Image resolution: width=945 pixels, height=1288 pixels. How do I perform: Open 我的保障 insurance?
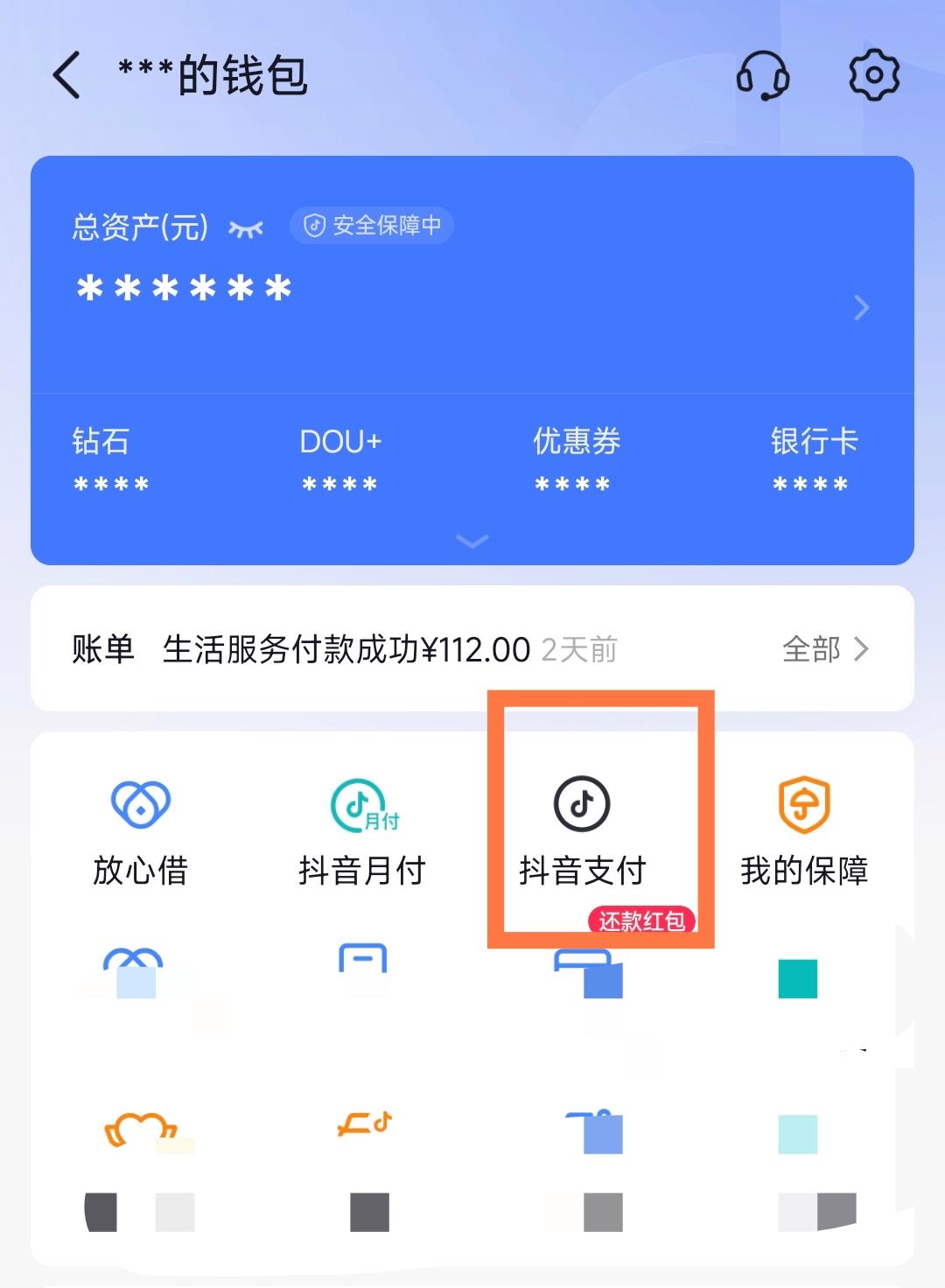(804, 831)
